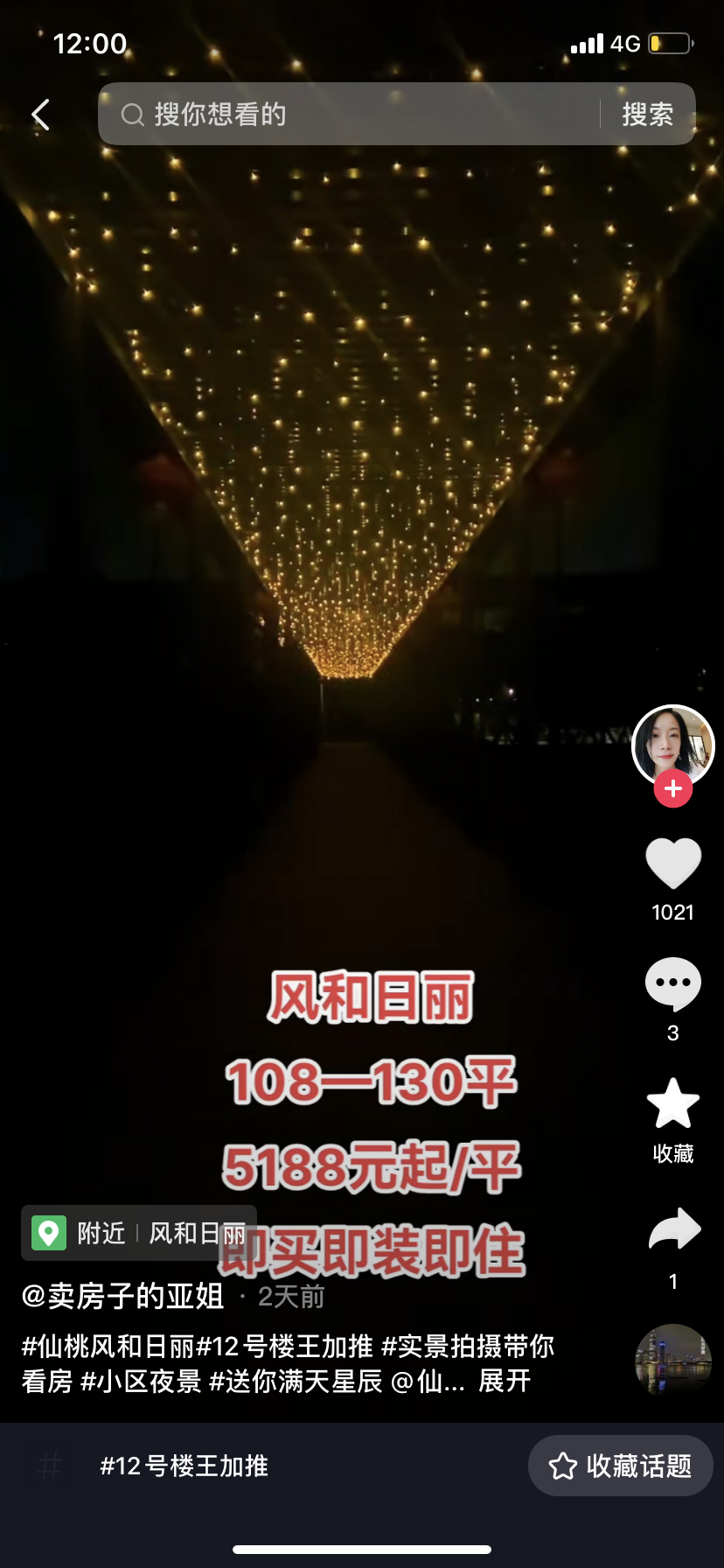
Task: Follow the creator via the red plus
Action: pos(672,789)
